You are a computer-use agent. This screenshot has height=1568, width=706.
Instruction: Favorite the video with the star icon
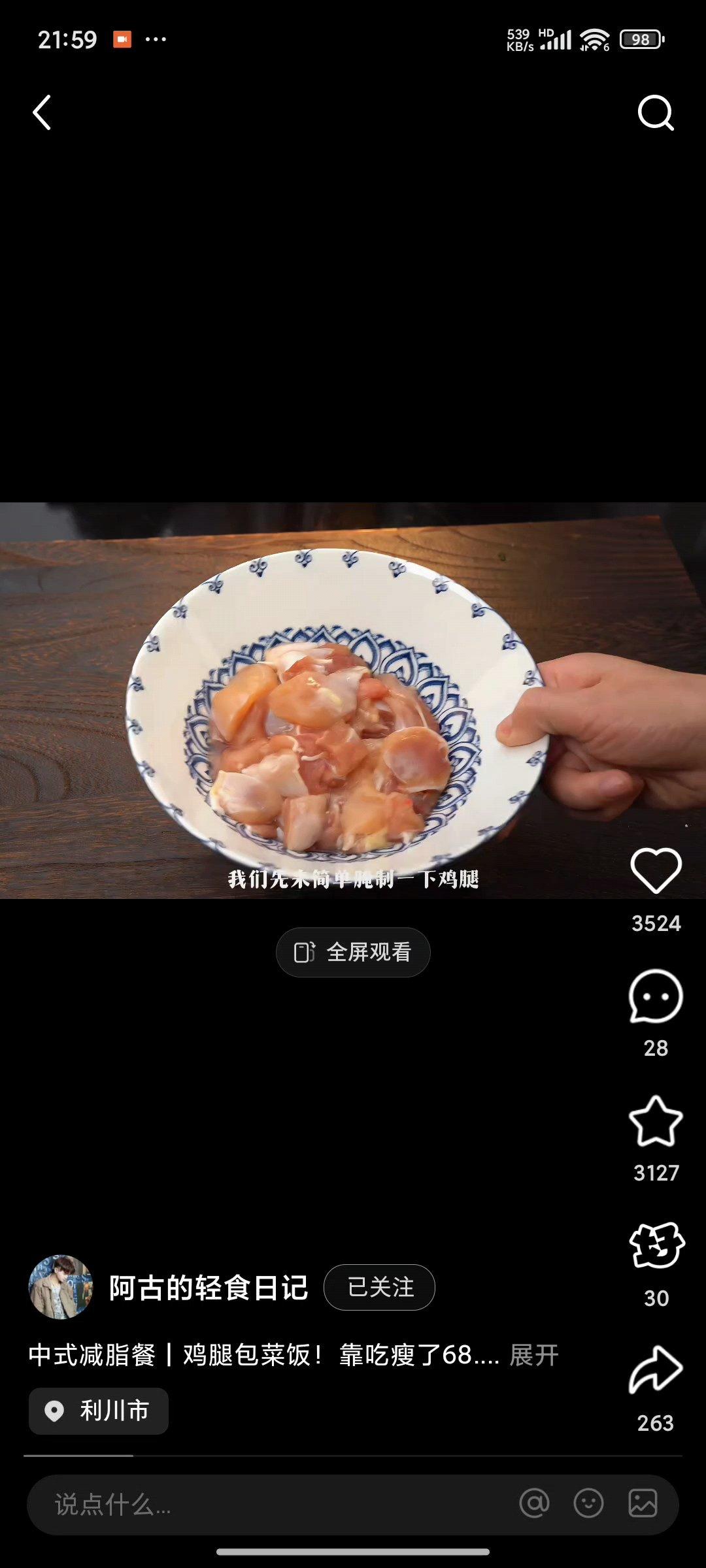(656, 1121)
